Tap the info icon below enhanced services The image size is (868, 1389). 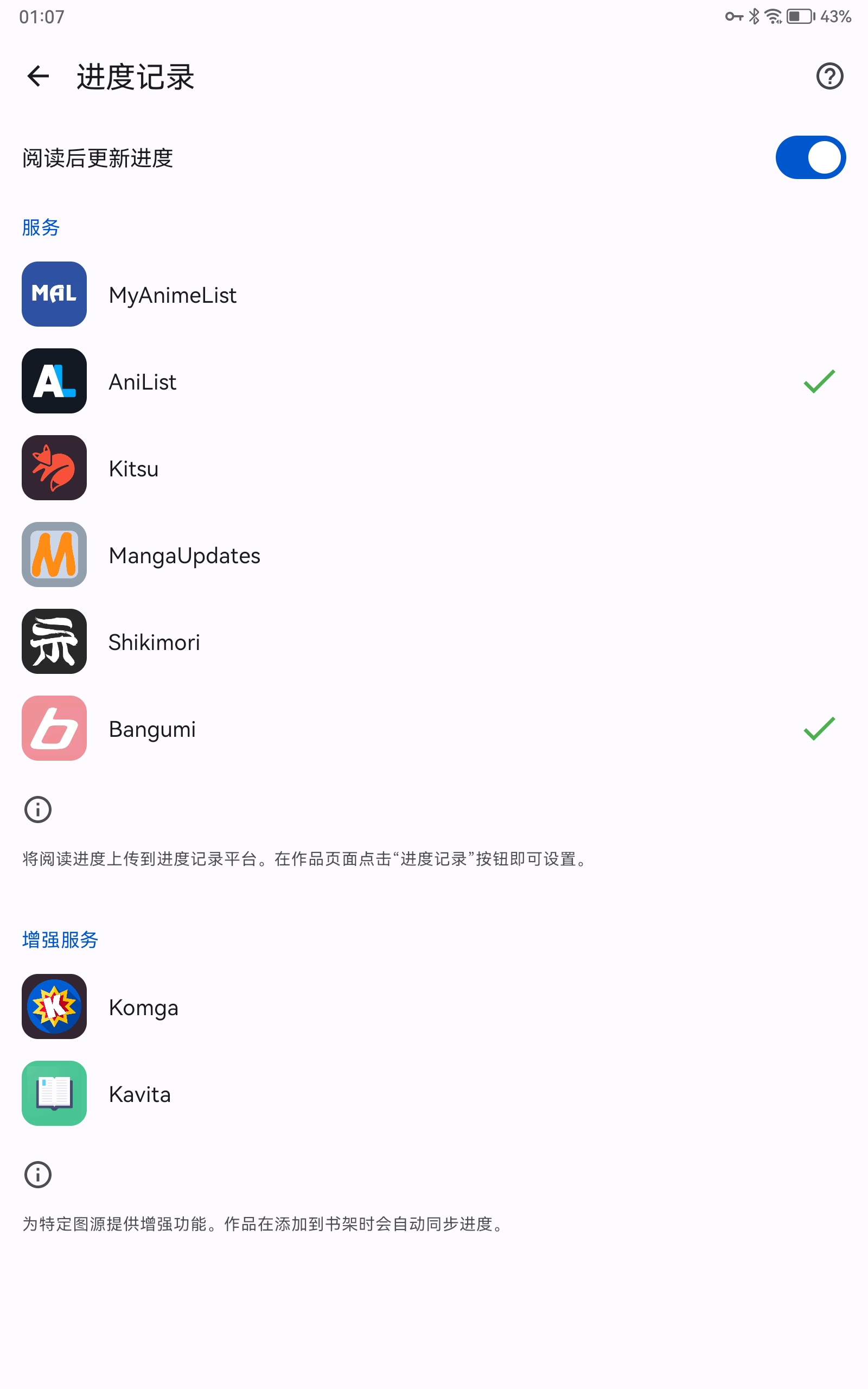[x=37, y=1174]
